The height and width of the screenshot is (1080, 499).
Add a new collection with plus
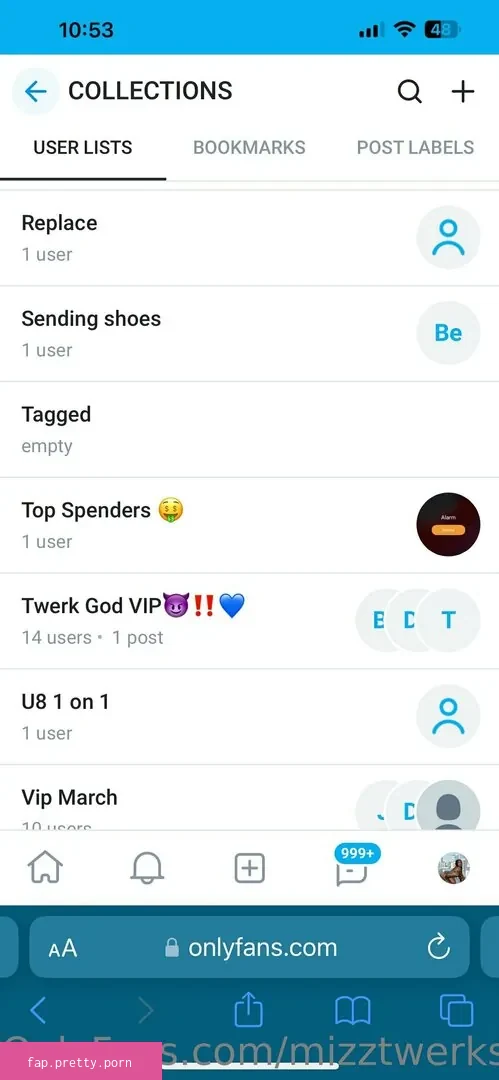coord(462,91)
